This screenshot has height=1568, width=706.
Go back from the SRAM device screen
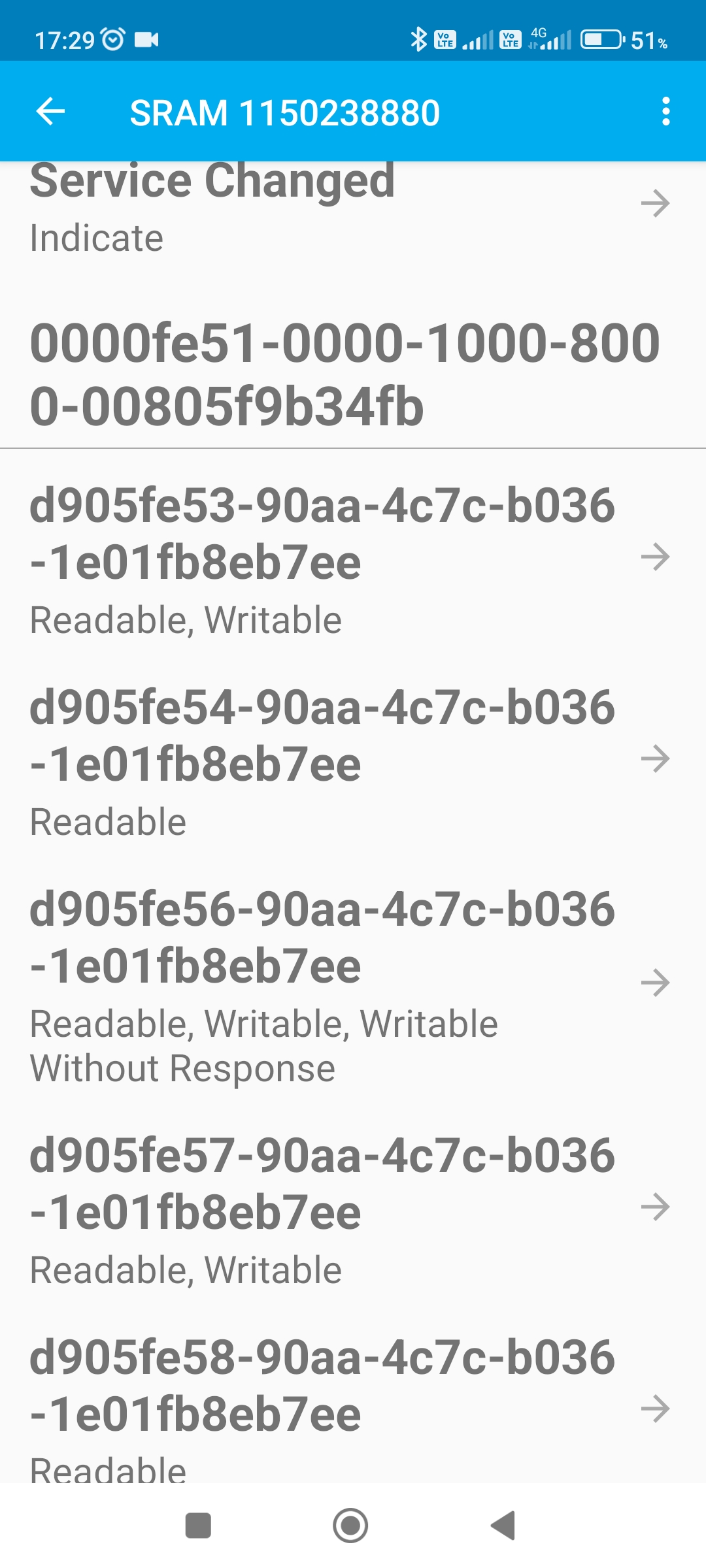click(x=50, y=112)
